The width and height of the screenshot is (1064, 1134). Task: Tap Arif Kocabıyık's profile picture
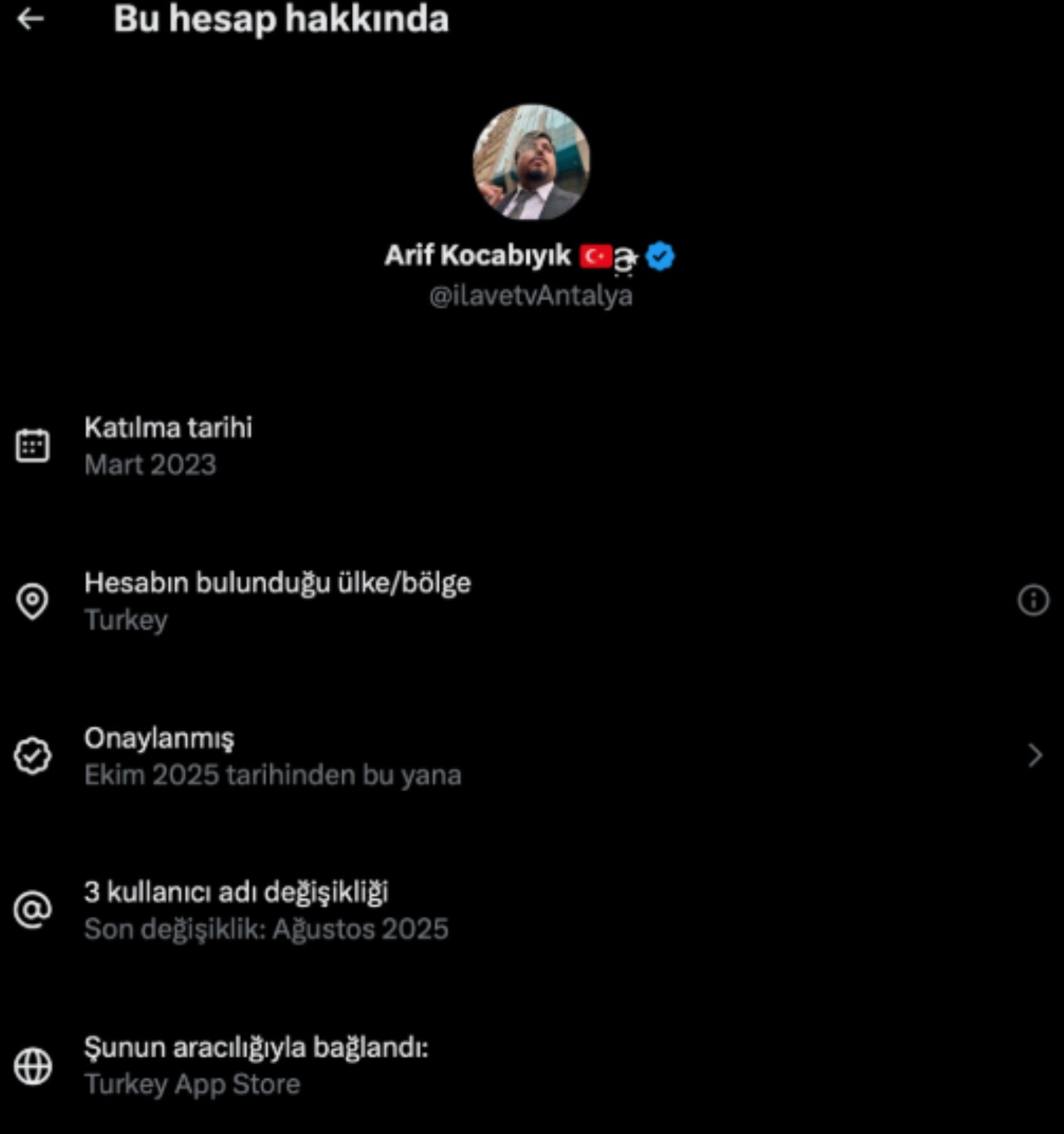pos(531,162)
